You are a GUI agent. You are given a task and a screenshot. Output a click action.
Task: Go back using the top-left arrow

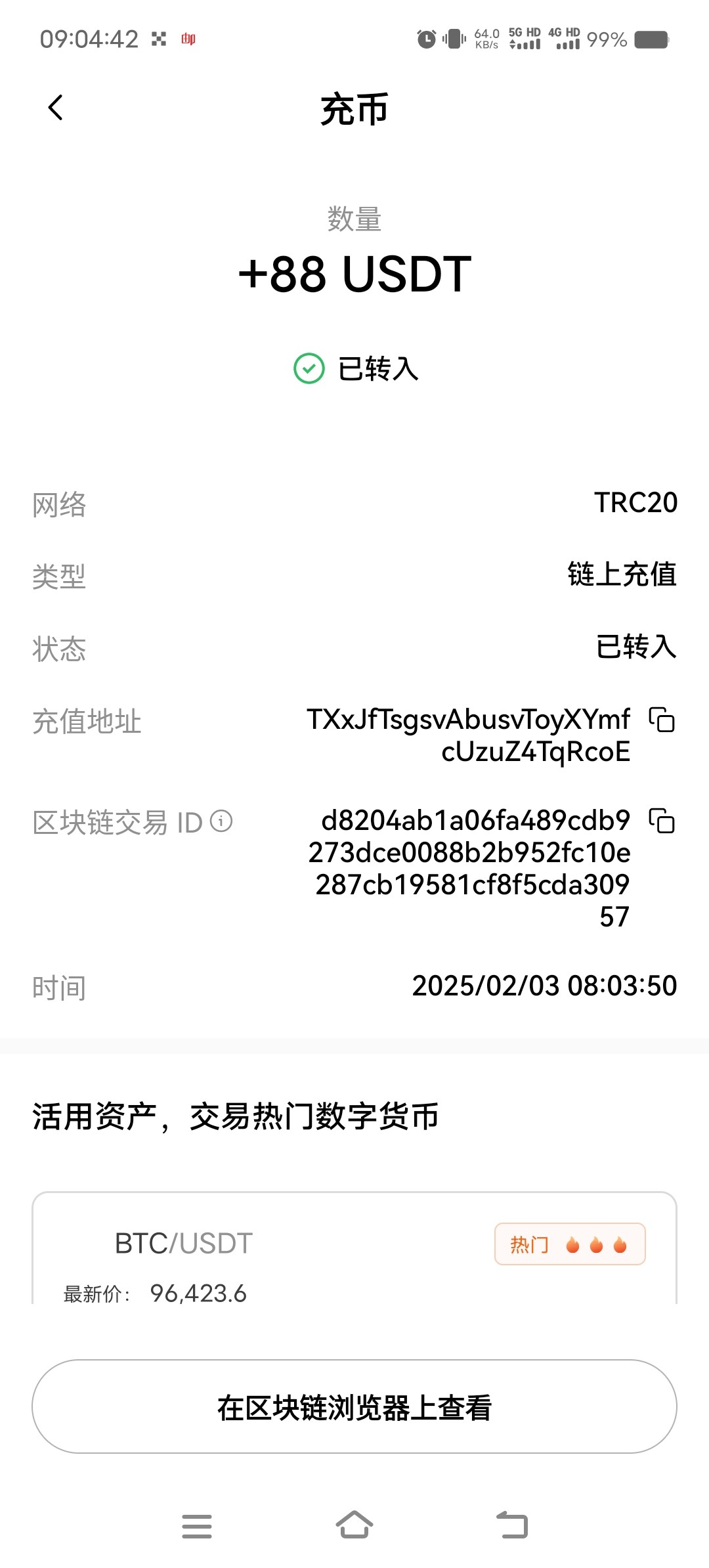point(56,108)
